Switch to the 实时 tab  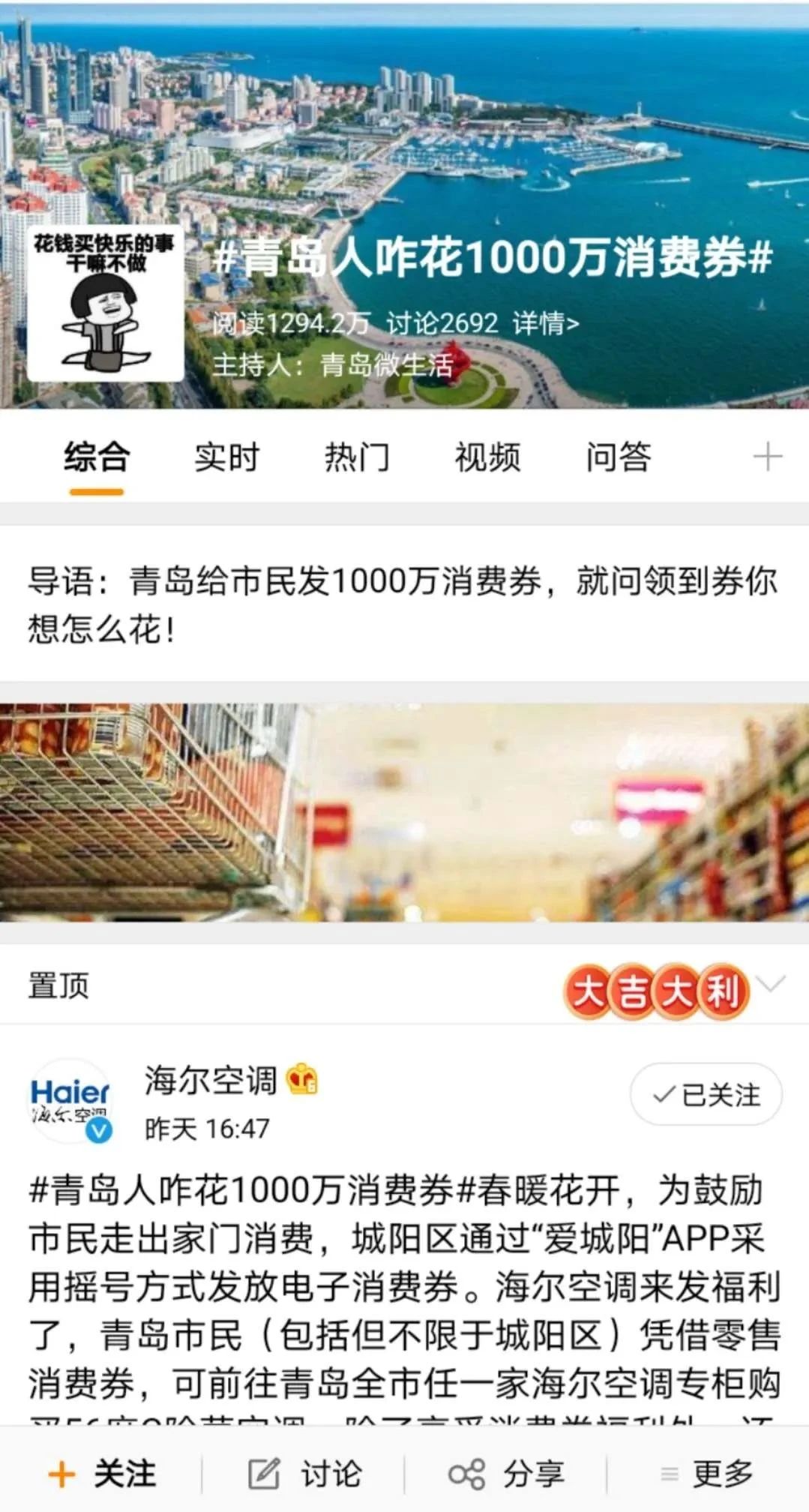[226, 457]
